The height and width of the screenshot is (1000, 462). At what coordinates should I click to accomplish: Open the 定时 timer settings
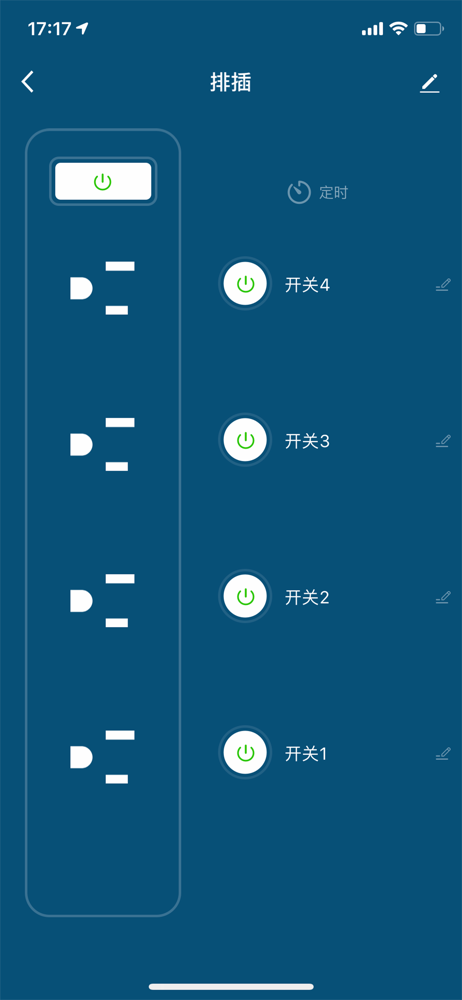pos(317,193)
